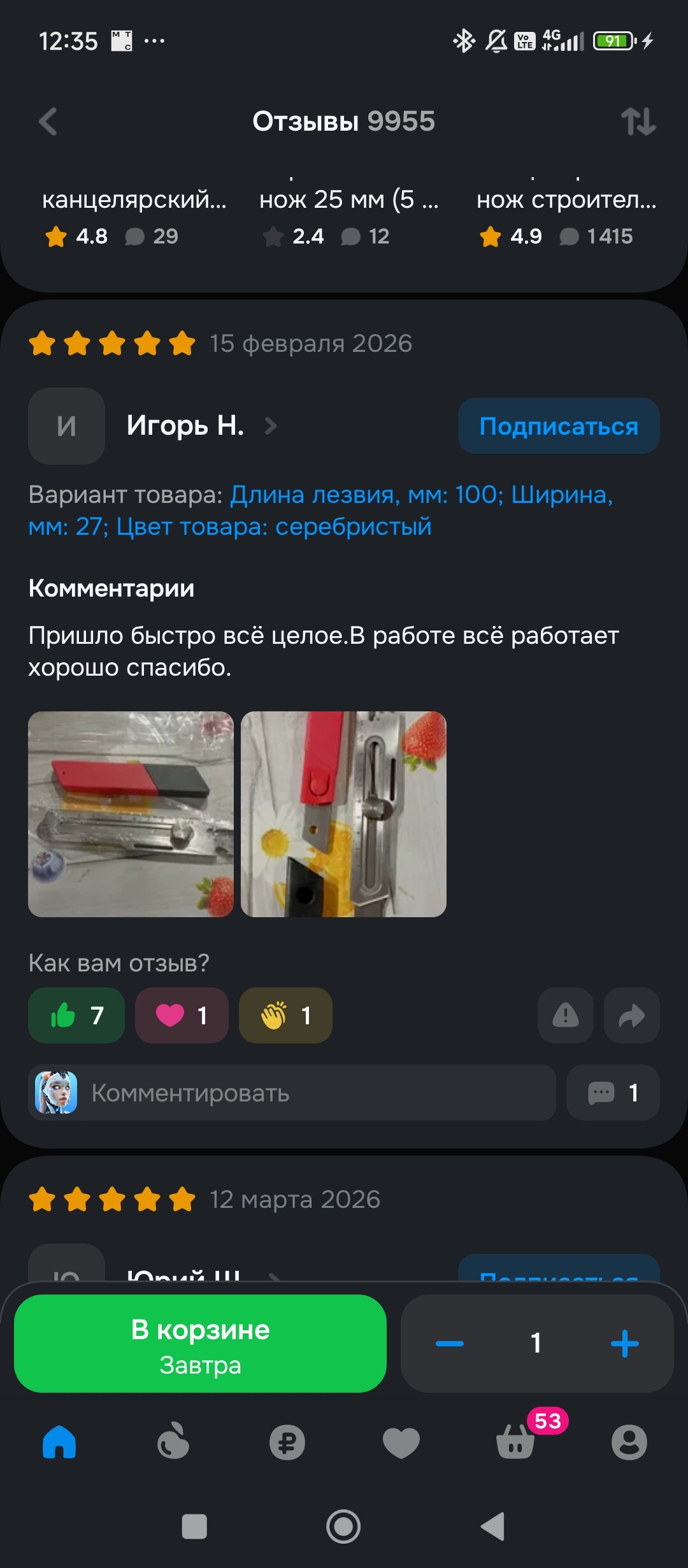Open the нож строител… product rated 4.9
The width and height of the screenshot is (688, 1568).
pos(566,217)
